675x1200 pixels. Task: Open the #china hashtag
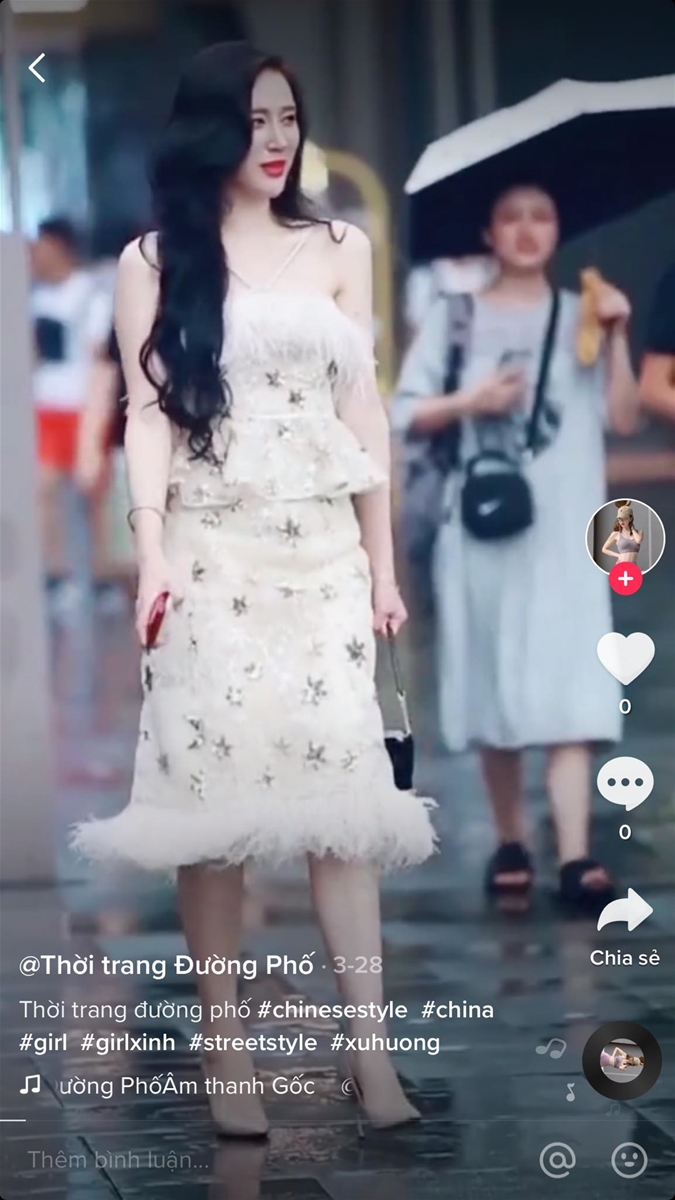(457, 1010)
